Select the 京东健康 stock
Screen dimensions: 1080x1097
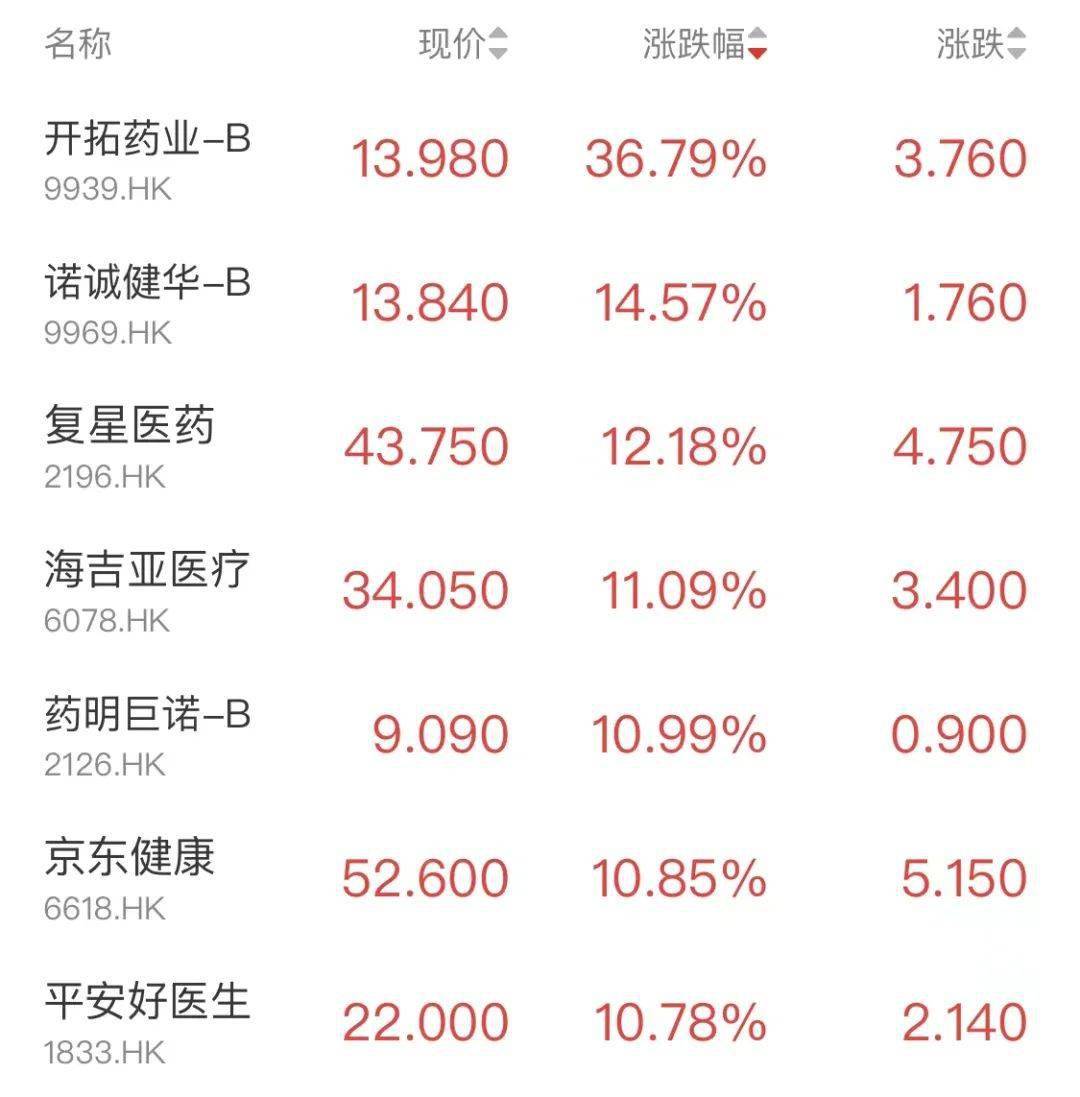click(540, 880)
